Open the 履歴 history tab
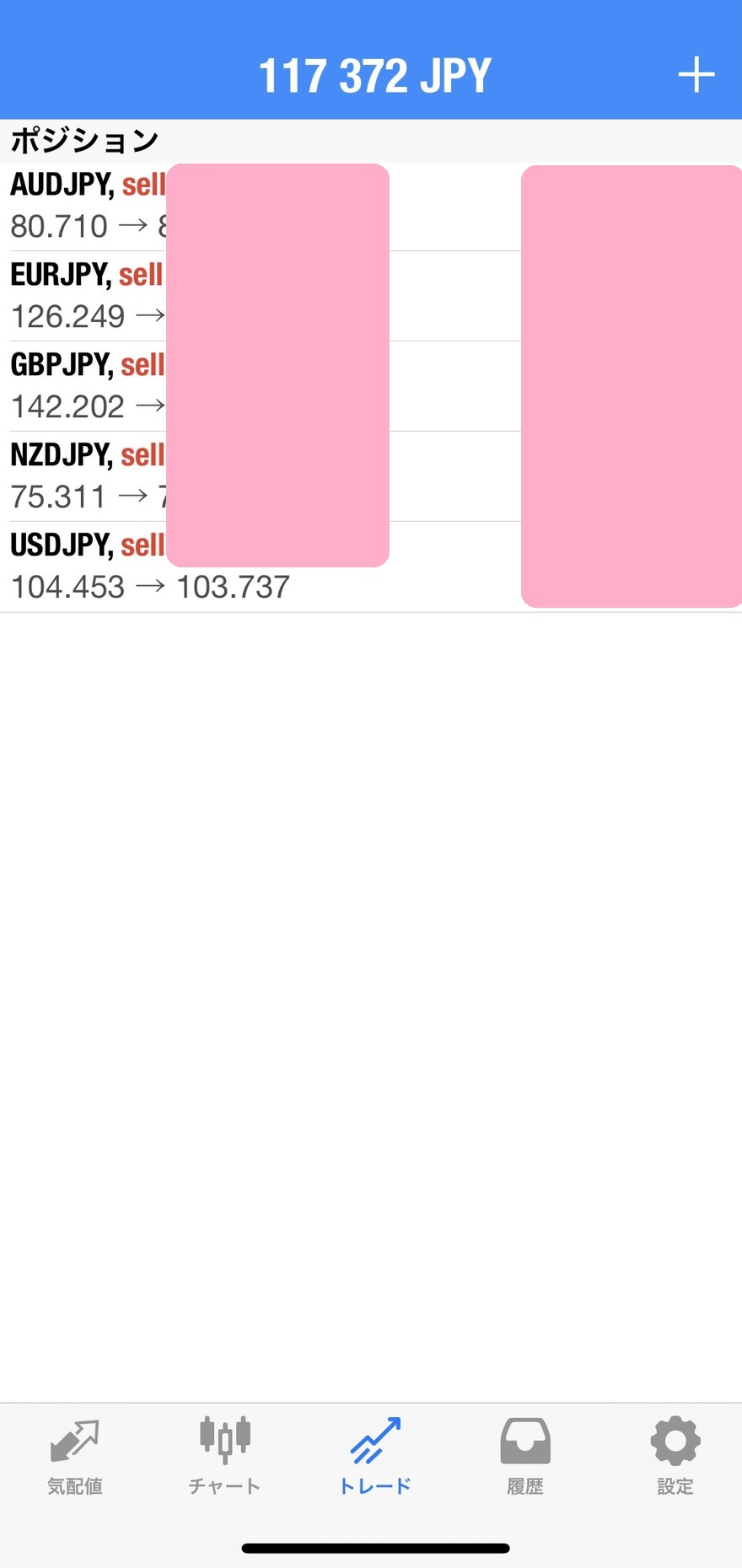The image size is (742, 1568). point(524,1455)
